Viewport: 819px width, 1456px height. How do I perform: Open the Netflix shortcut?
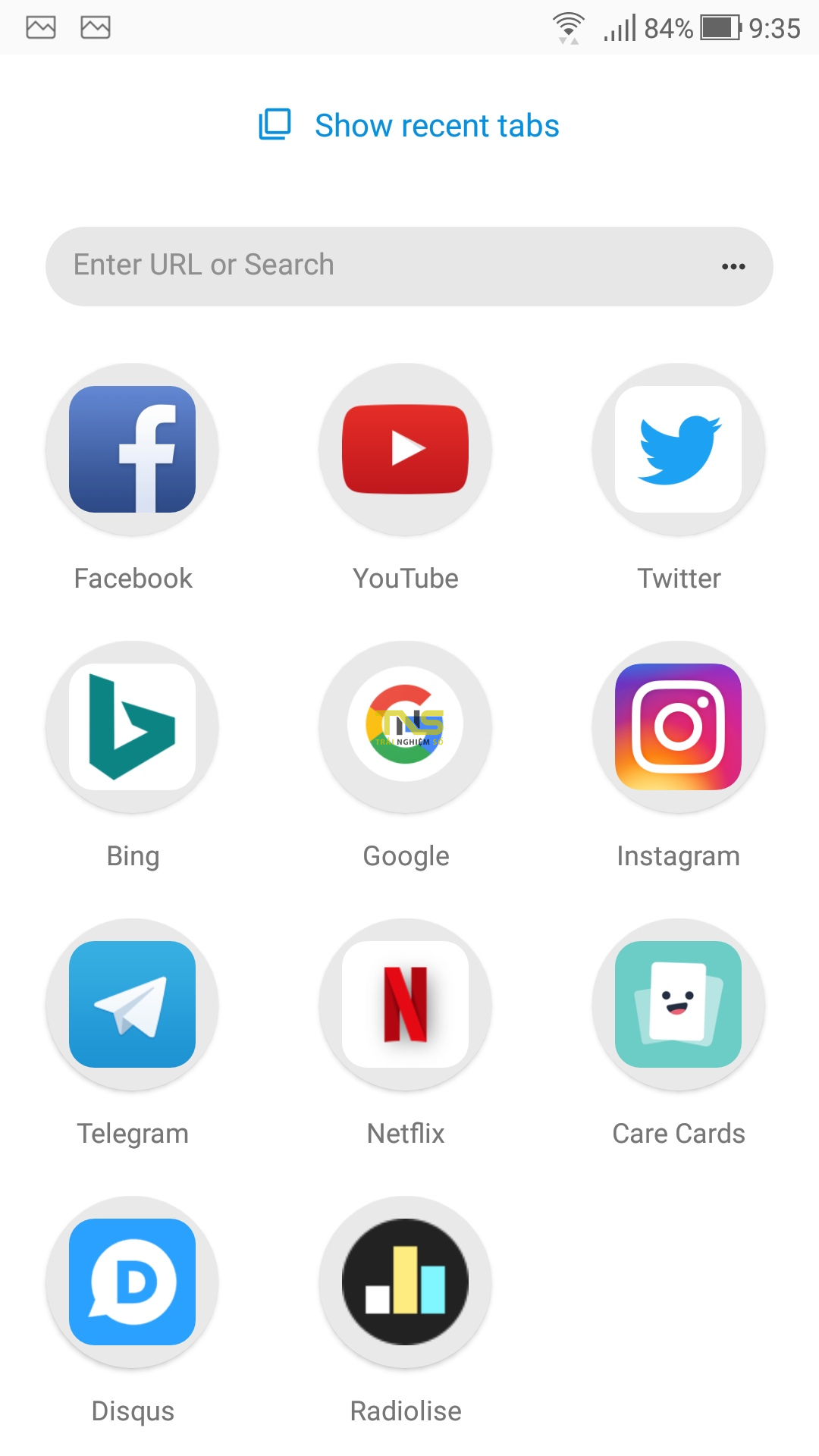point(406,1005)
